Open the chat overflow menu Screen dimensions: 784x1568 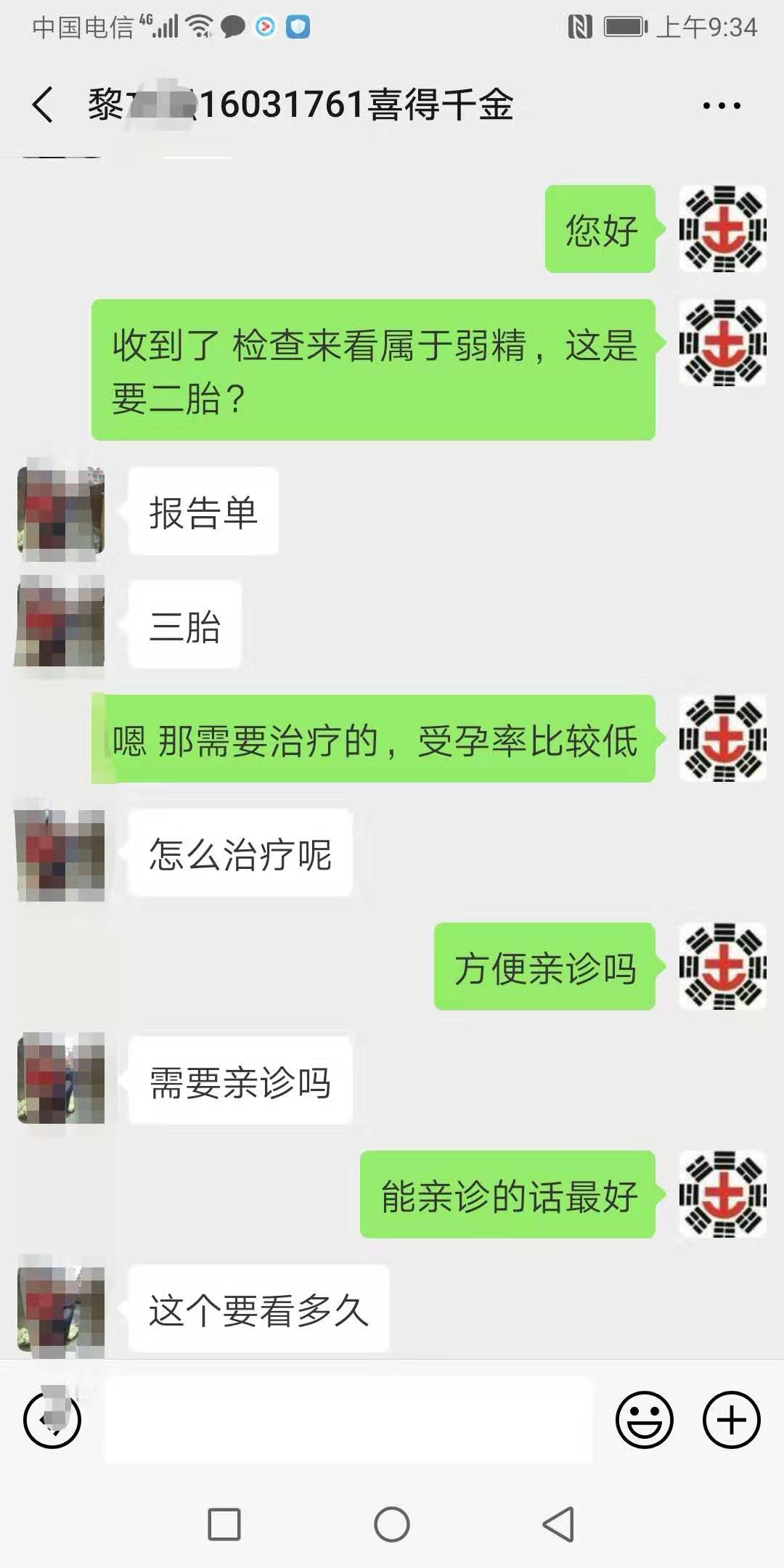(x=722, y=106)
